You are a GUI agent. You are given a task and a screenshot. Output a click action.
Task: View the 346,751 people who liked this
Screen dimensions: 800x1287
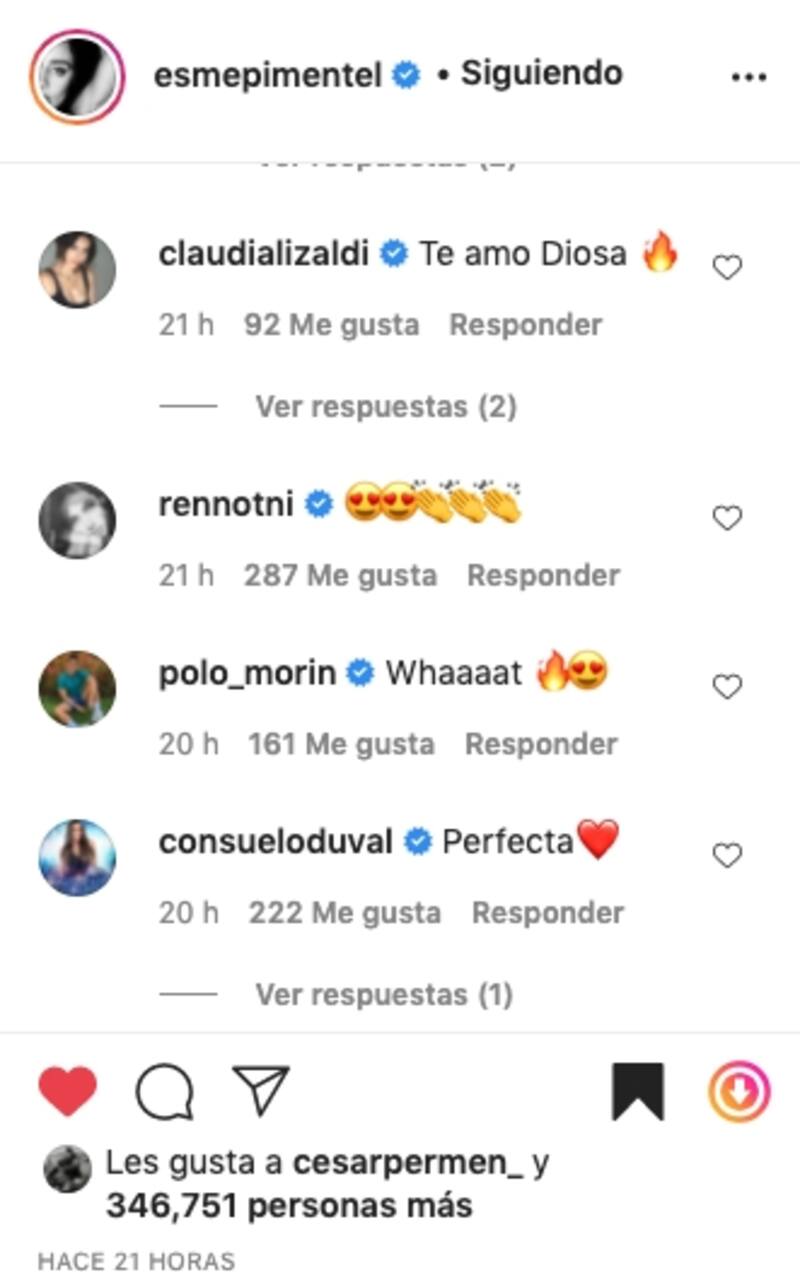[288, 1206]
